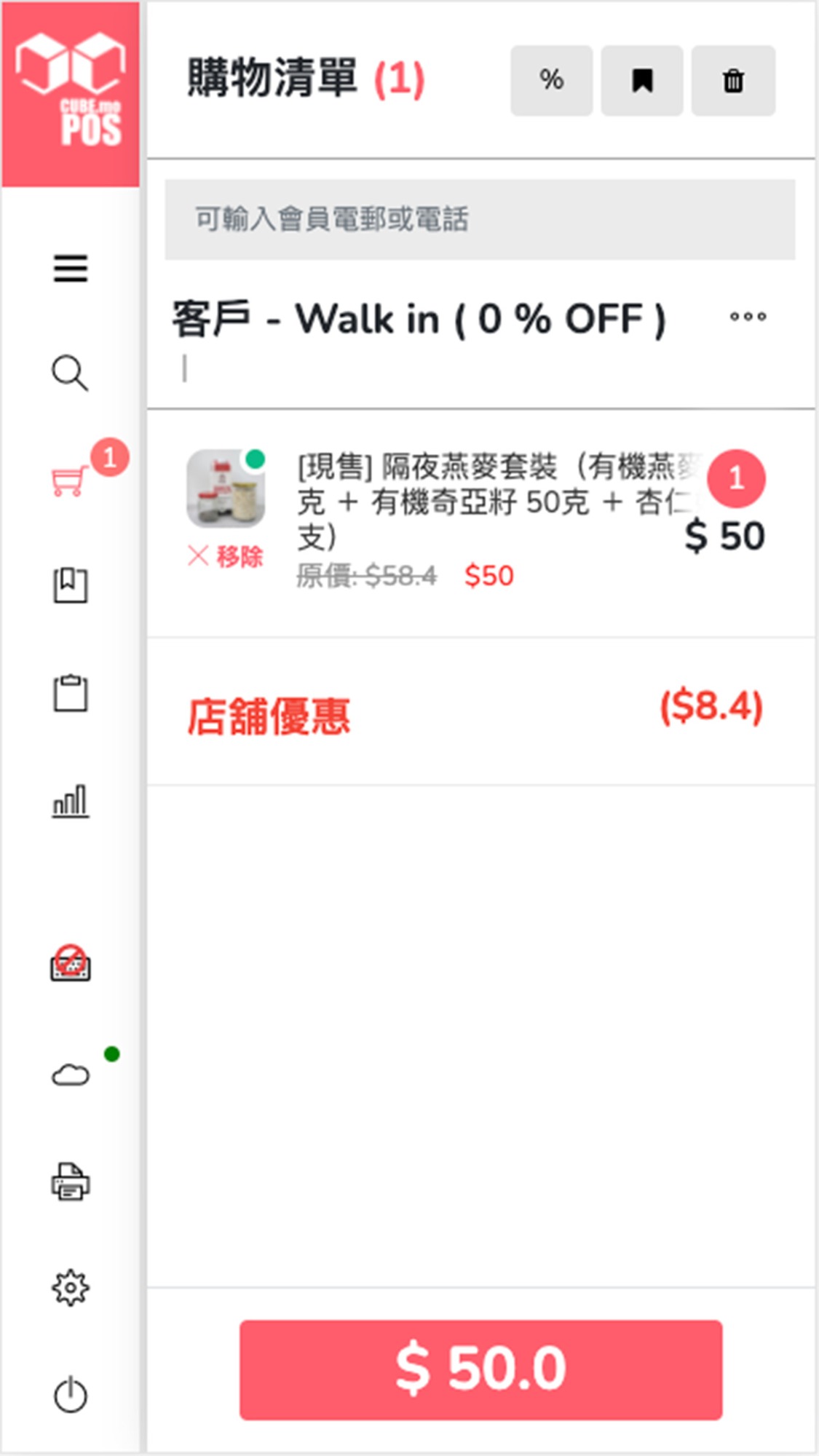Screen dimensions: 819x1456
Task: Save the cart with the bookmark button
Action: pyautogui.click(x=641, y=80)
